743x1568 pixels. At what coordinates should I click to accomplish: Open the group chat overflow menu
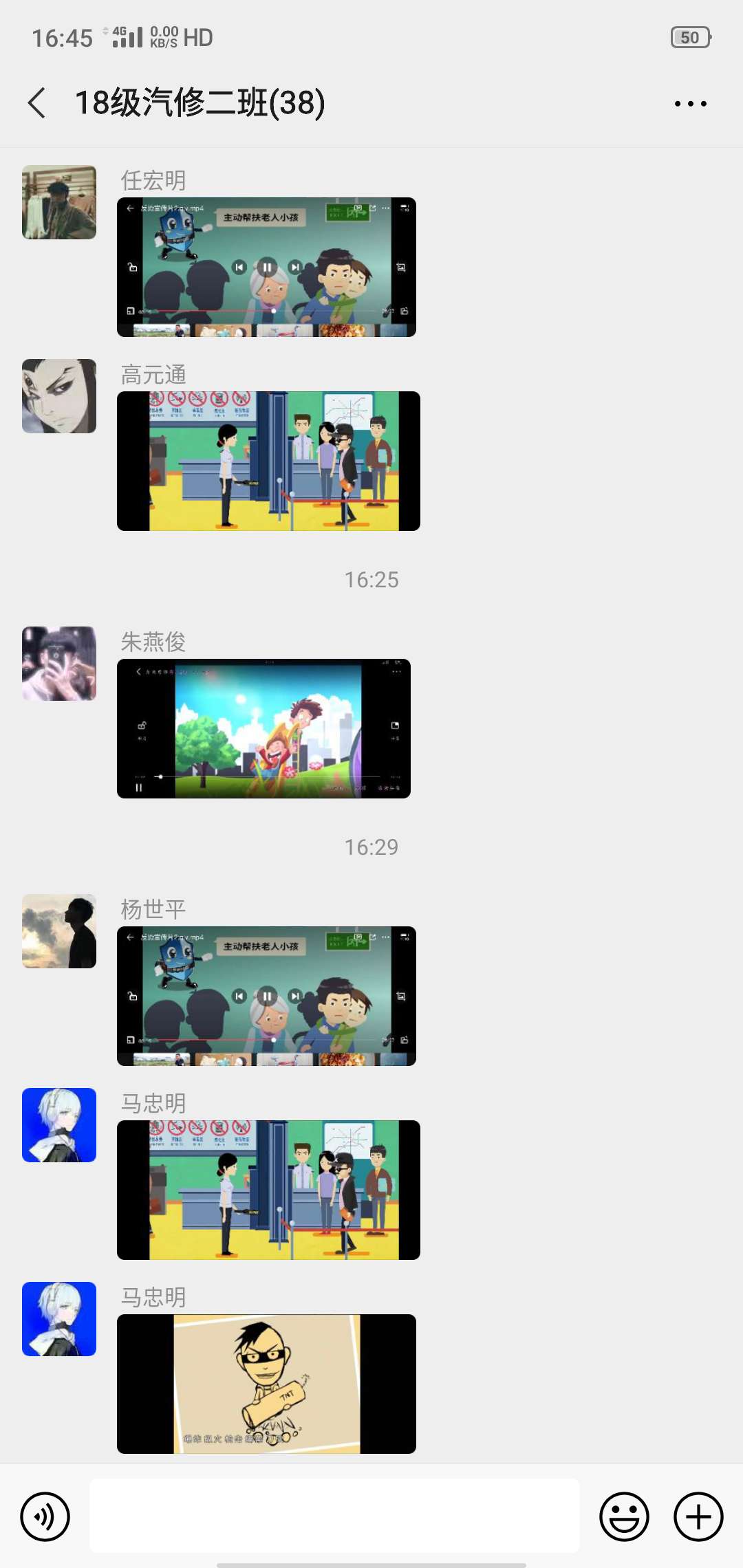pyautogui.click(x=690, y=104)
